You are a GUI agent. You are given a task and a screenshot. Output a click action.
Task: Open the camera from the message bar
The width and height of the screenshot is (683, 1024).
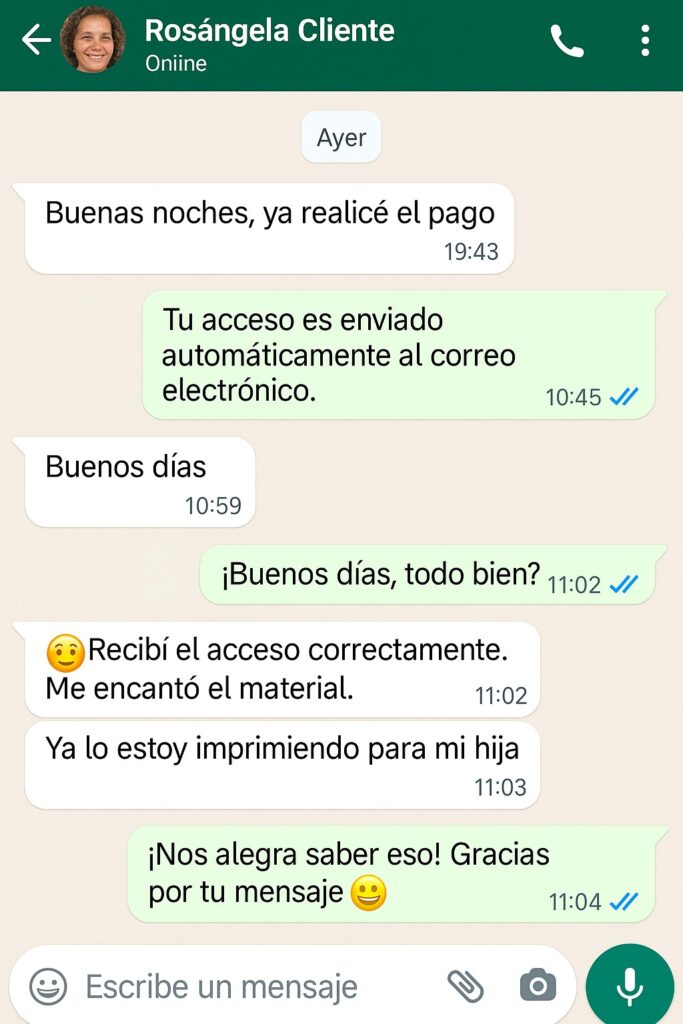click(538, 987)
